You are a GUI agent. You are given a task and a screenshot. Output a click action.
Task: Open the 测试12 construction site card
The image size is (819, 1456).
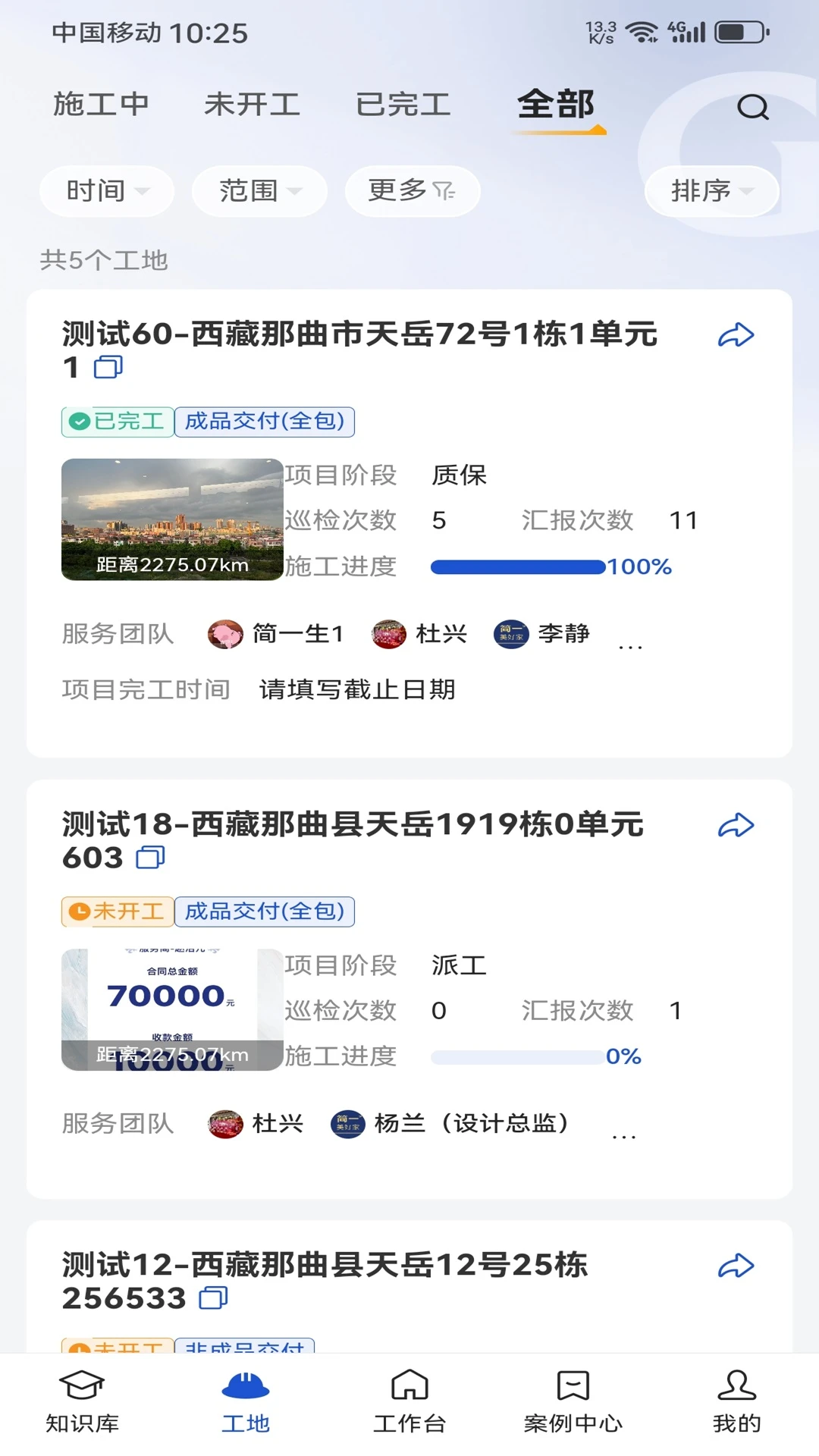pos(409,1287)
